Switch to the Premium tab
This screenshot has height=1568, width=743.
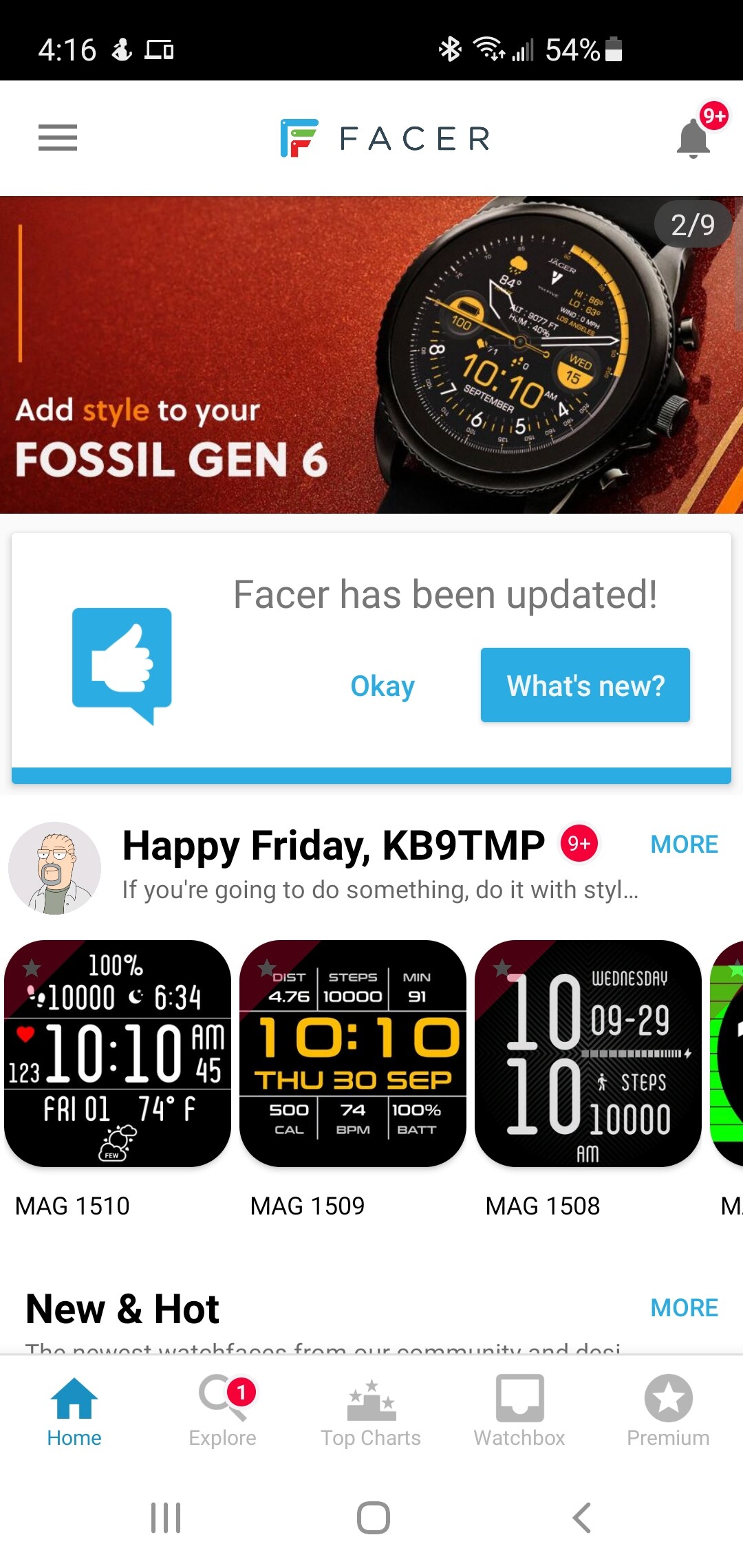tap(669, 1411)
